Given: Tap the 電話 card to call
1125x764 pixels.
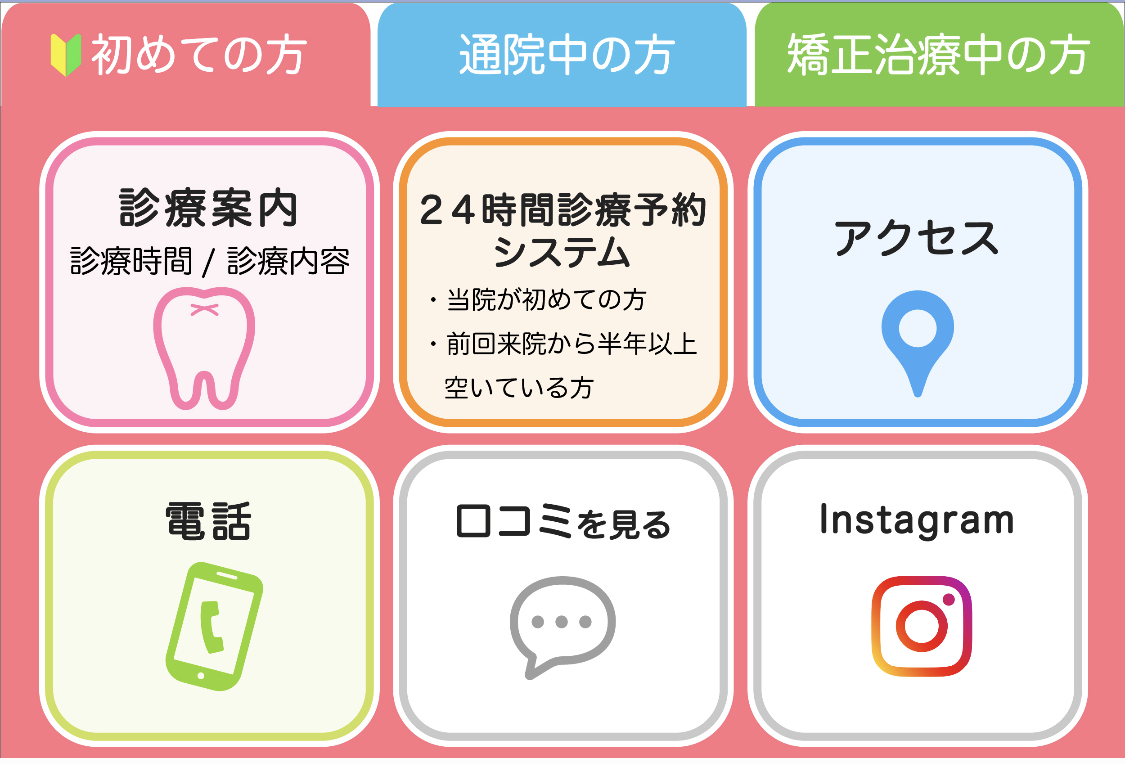Looking at the screenshot, I should pyautogui.click(x=209, y=596).
